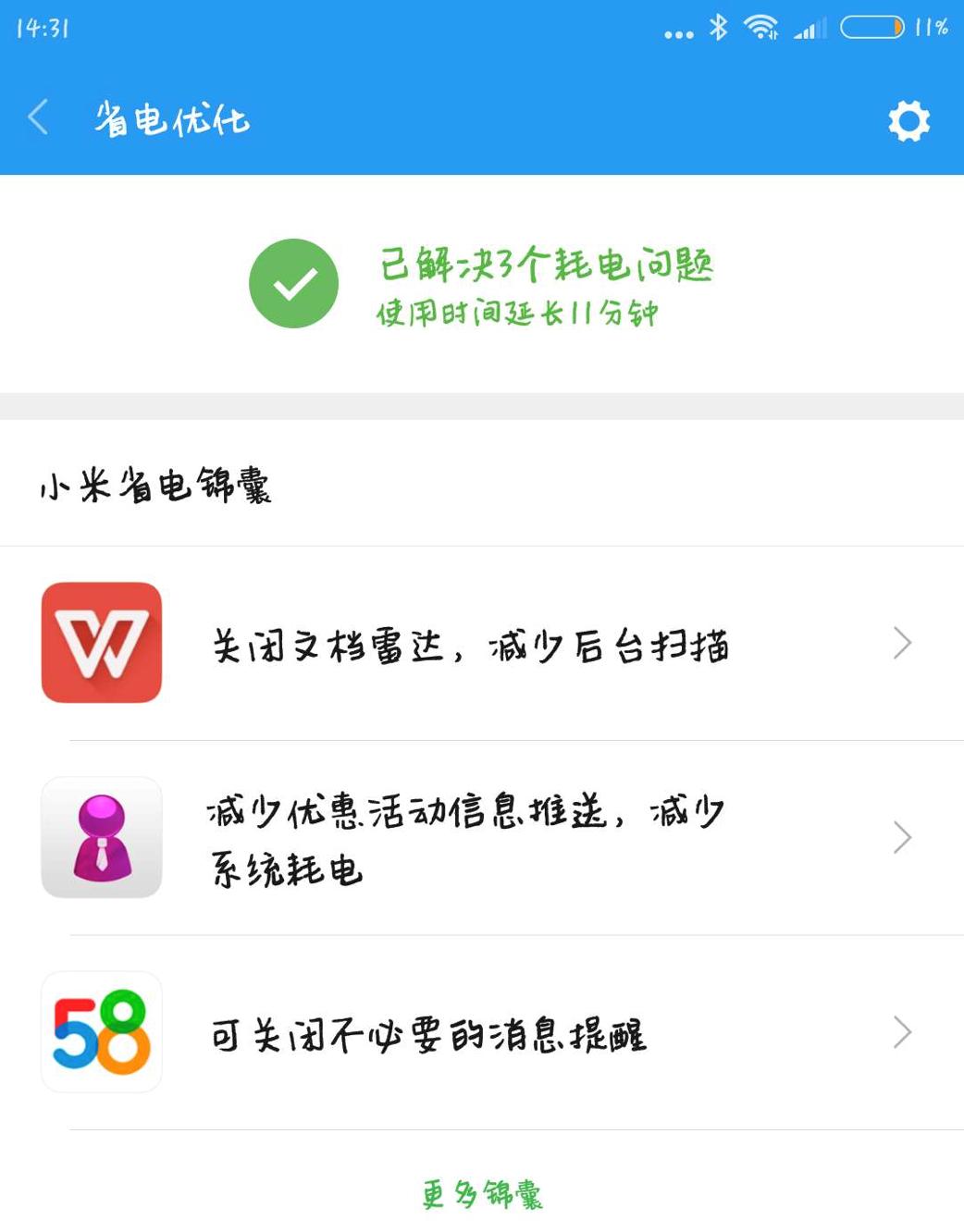964x1232 pixels.
Task: Tap the 小米省电锦囊 section header
Action: coord(157,481)
